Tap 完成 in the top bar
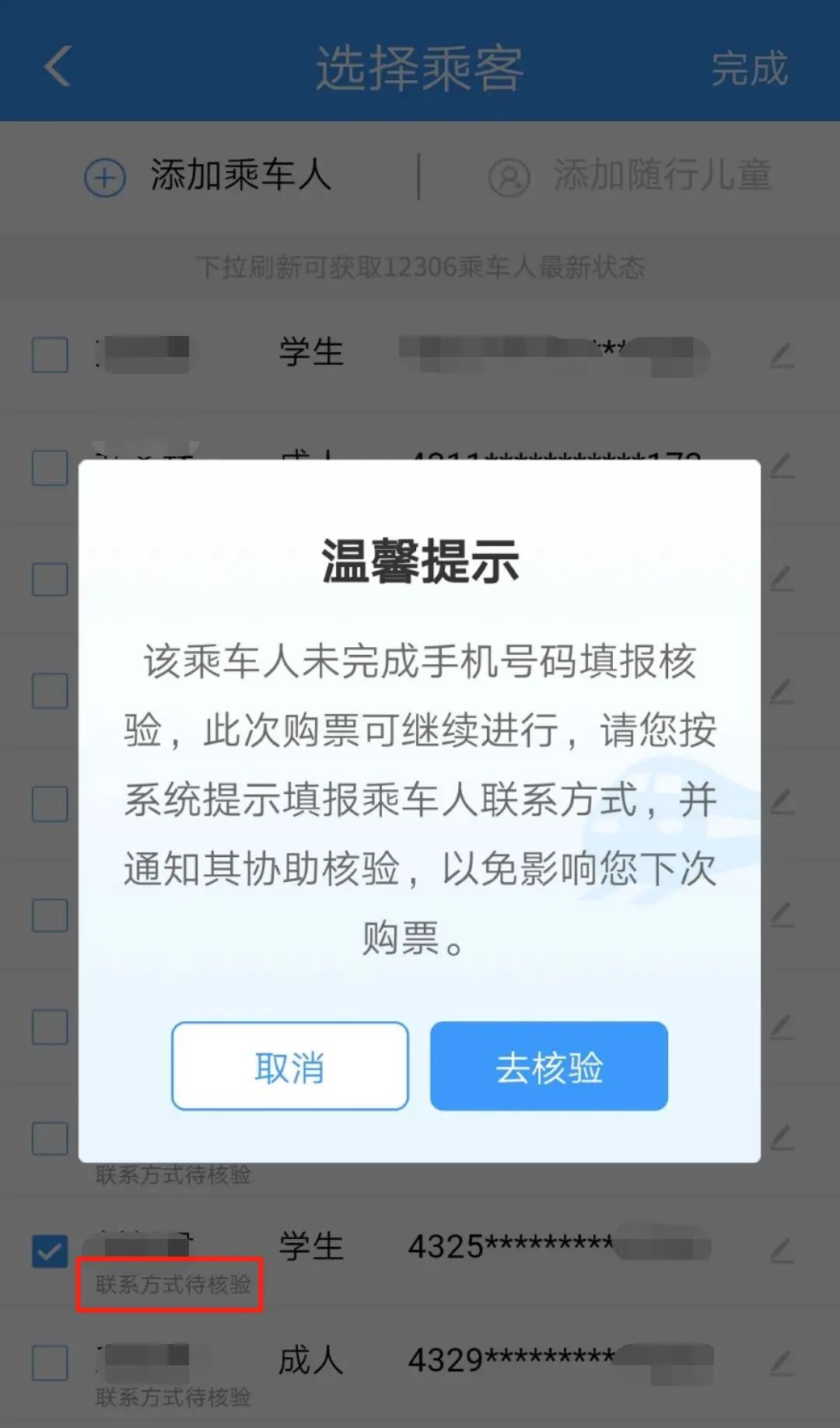Image resolution: width=840 pixels, height=1428 pixels. (x=749, y=68)
